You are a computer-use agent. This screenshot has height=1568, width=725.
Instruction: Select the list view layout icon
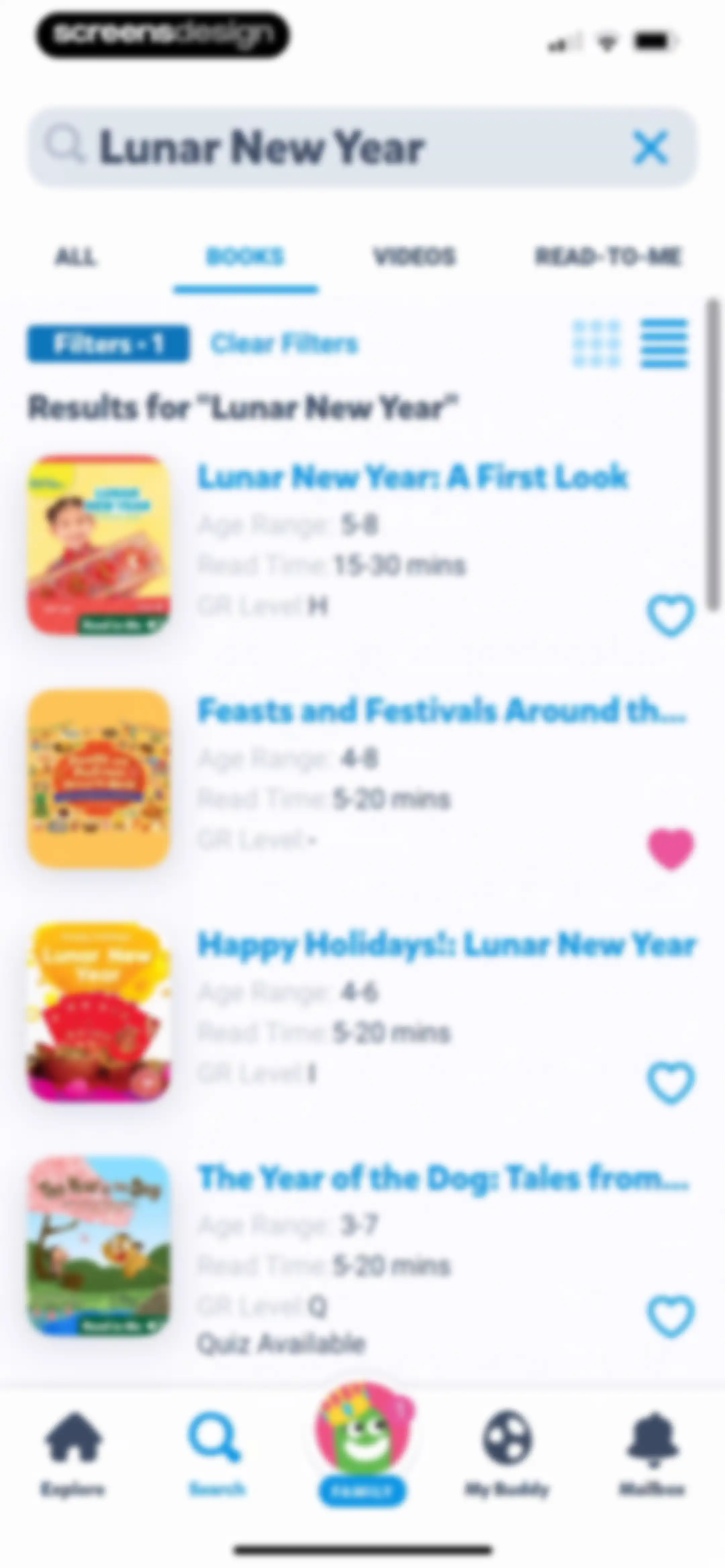[664, 344]
